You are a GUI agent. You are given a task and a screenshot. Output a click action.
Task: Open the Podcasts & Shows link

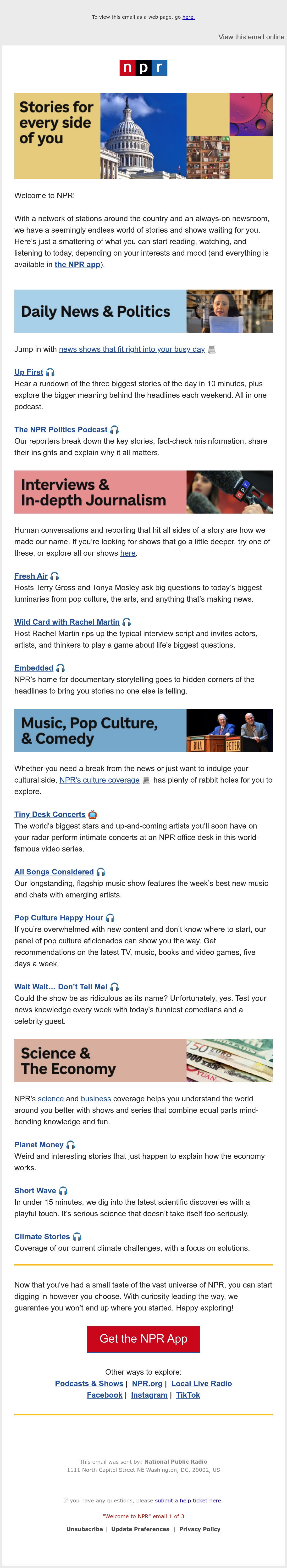coord(89,1383)
